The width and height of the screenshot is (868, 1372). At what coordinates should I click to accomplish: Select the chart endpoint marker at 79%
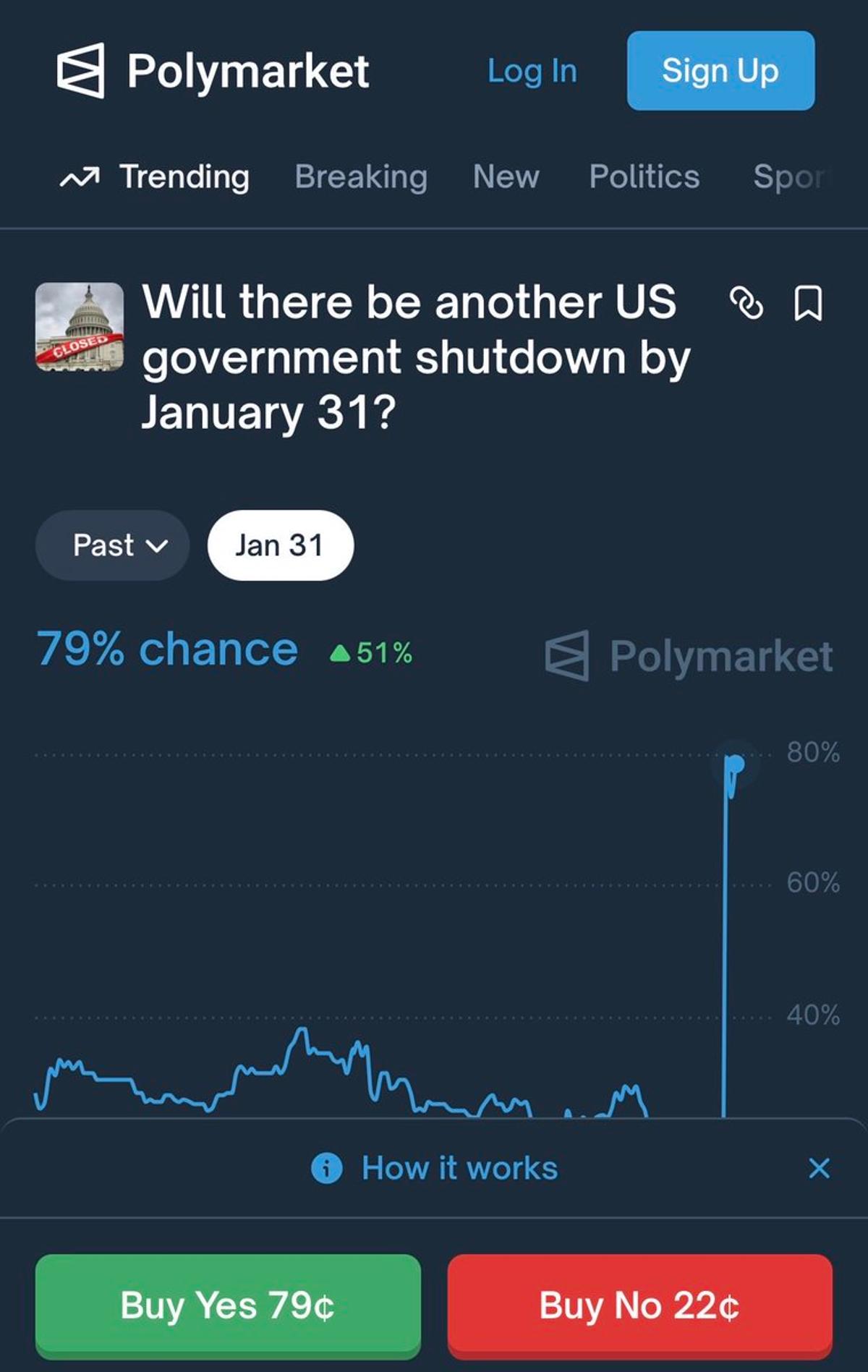(x=733, y=764)
